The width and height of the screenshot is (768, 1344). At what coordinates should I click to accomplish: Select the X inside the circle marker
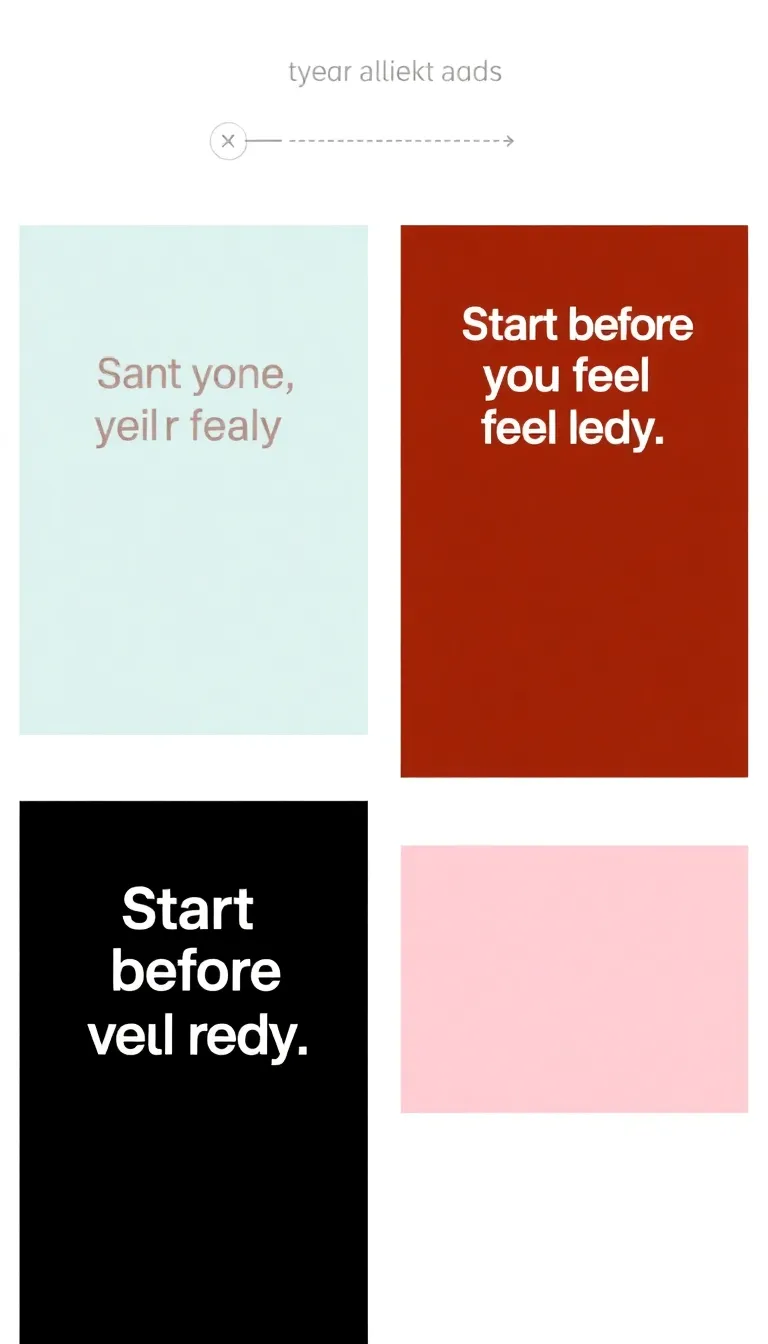[x=228, y=140]
